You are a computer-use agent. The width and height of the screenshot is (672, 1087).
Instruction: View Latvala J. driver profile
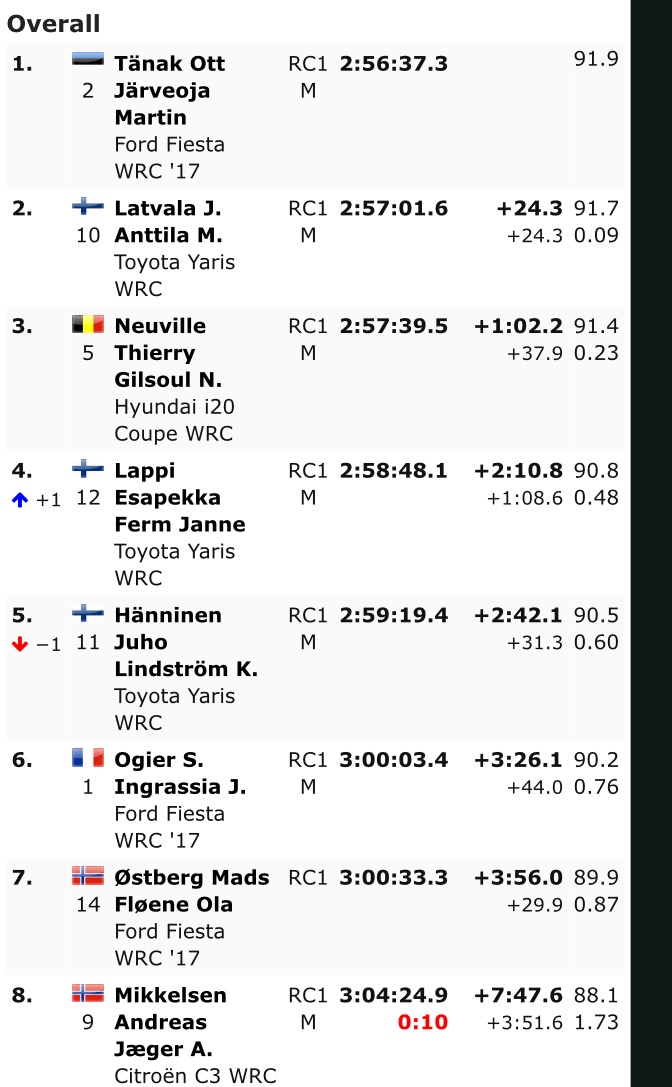(x=167, y=209)
